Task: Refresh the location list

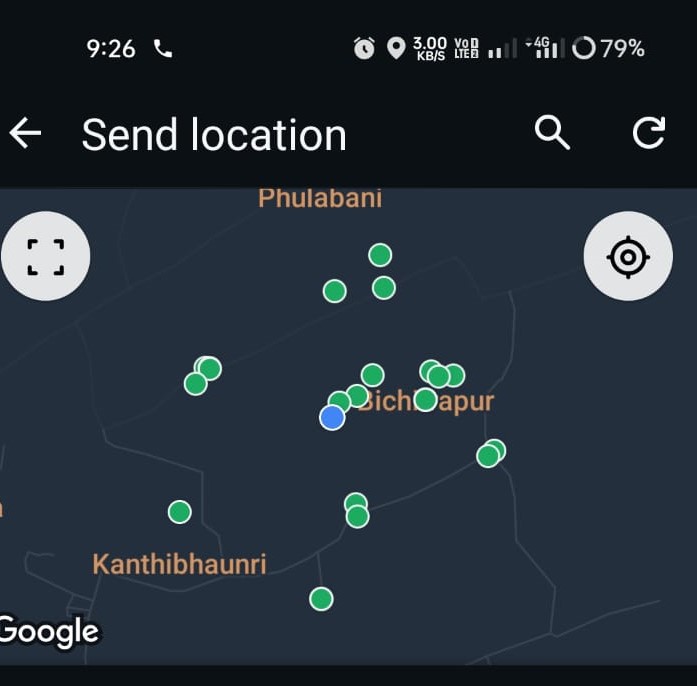Action: coord(649,132)
